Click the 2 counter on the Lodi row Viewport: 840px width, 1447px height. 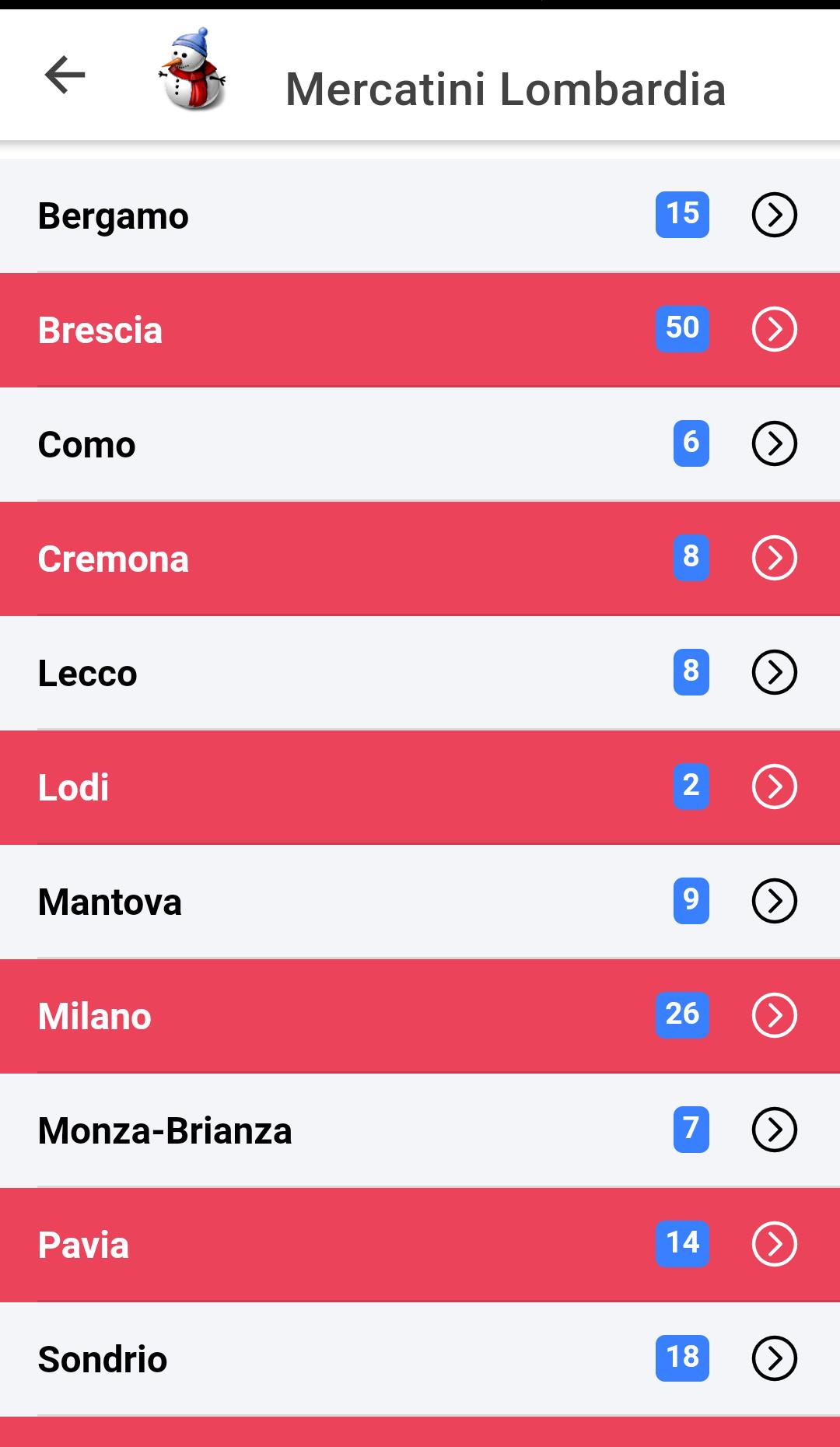[x=692, y=787]
